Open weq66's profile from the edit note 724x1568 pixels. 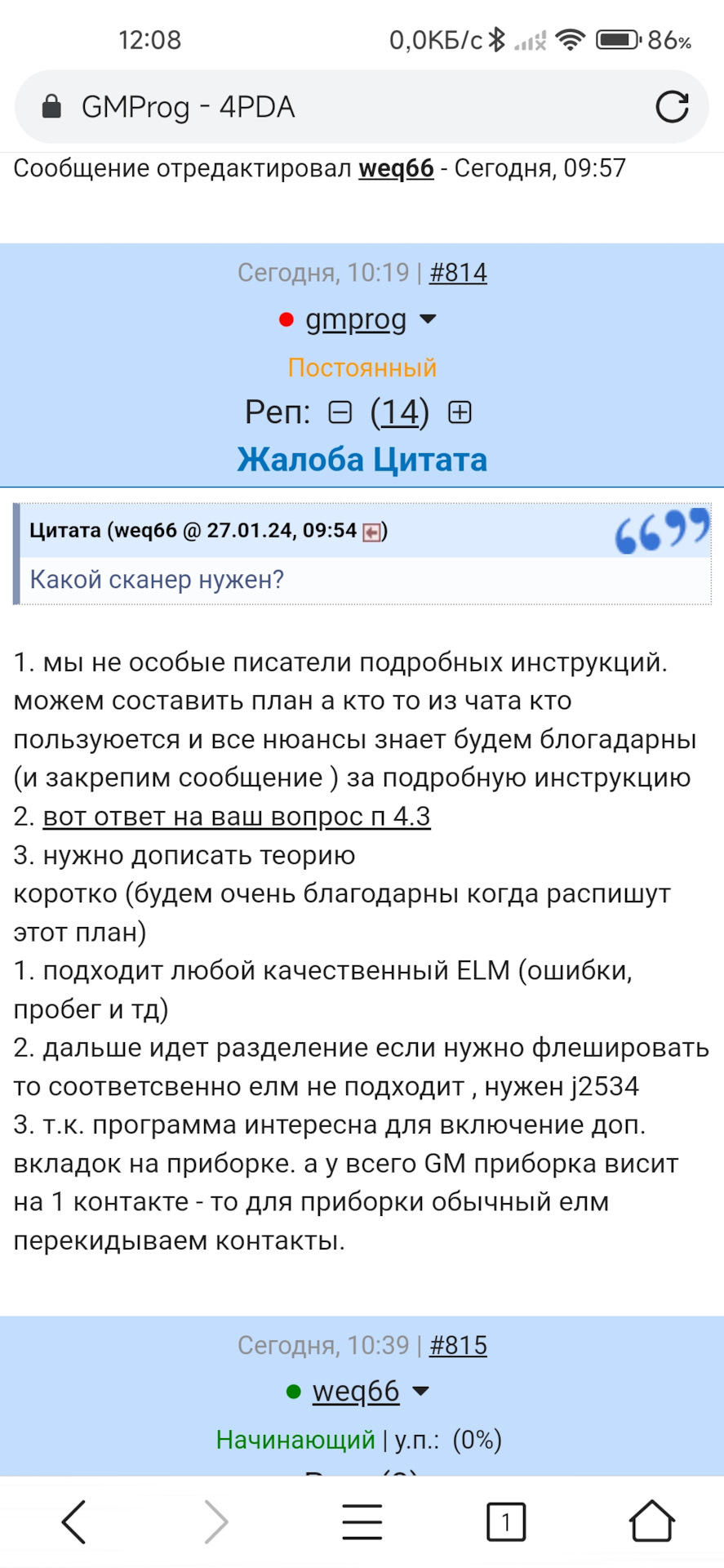[x=396, y=168]
